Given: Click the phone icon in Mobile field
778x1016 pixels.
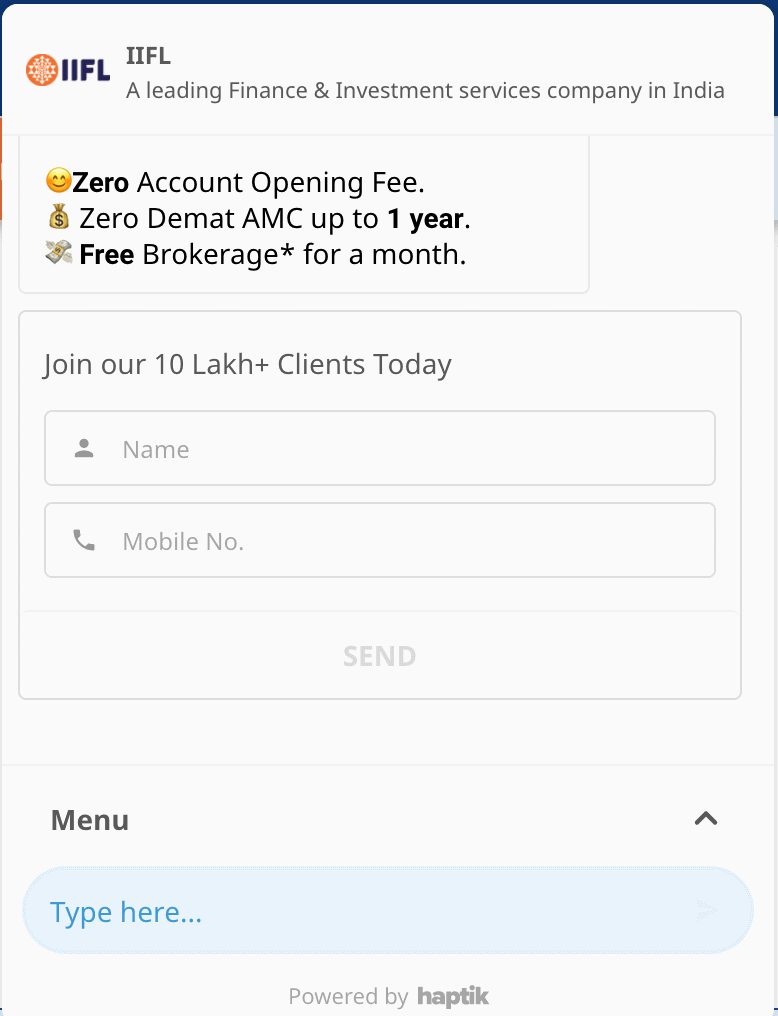Looking at the screenshot, I should [82, 540].
